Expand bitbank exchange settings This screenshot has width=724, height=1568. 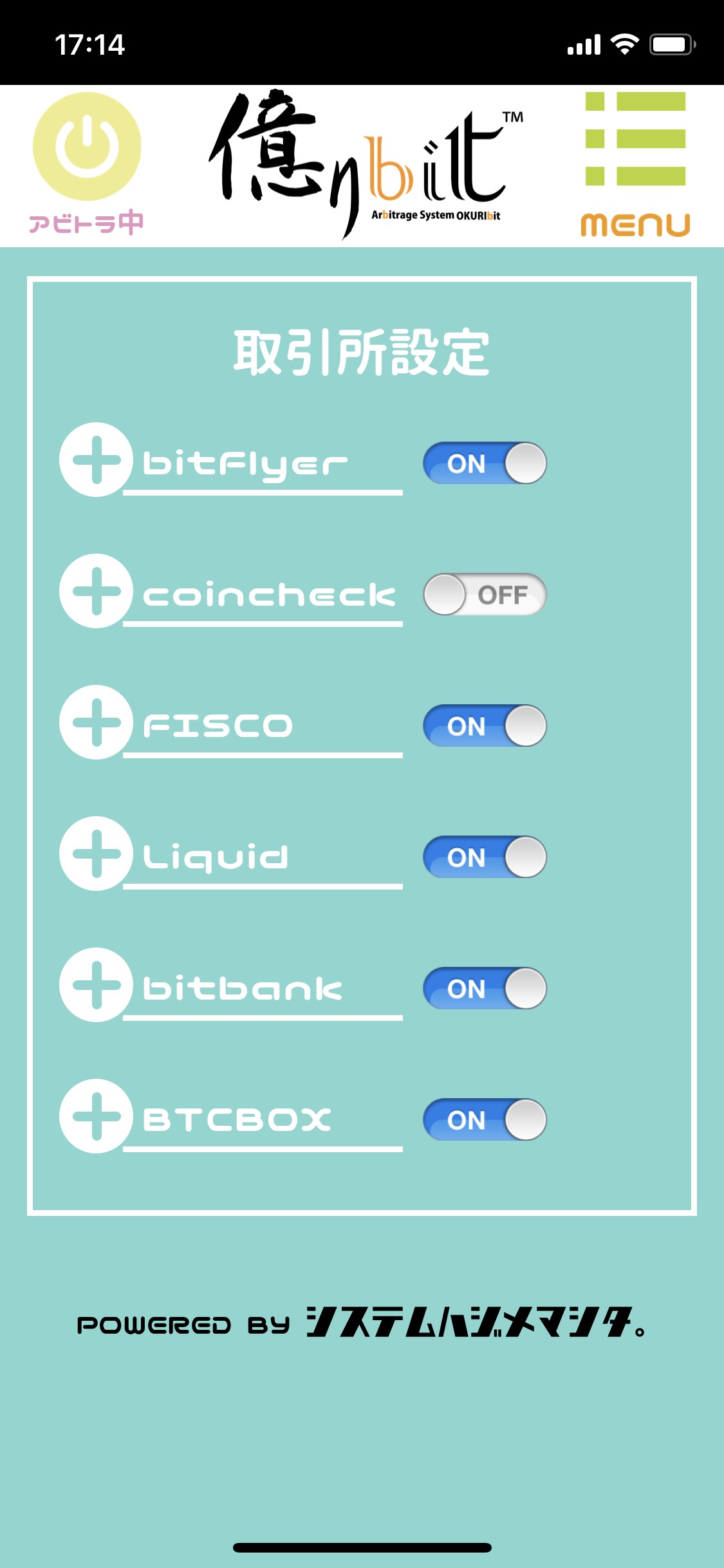(x=97, y=985)
